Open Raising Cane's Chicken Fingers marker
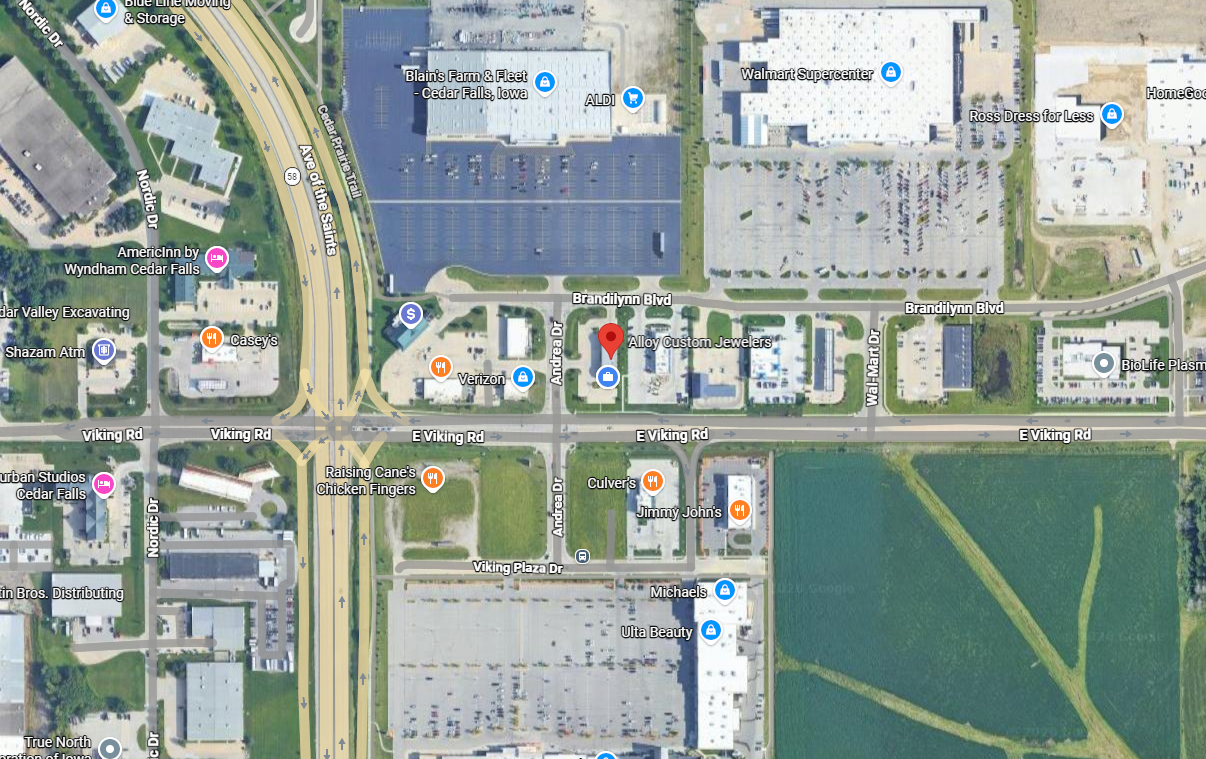Screen dimensions: 1206x759 pyautogui.click(x=432, y=479)
